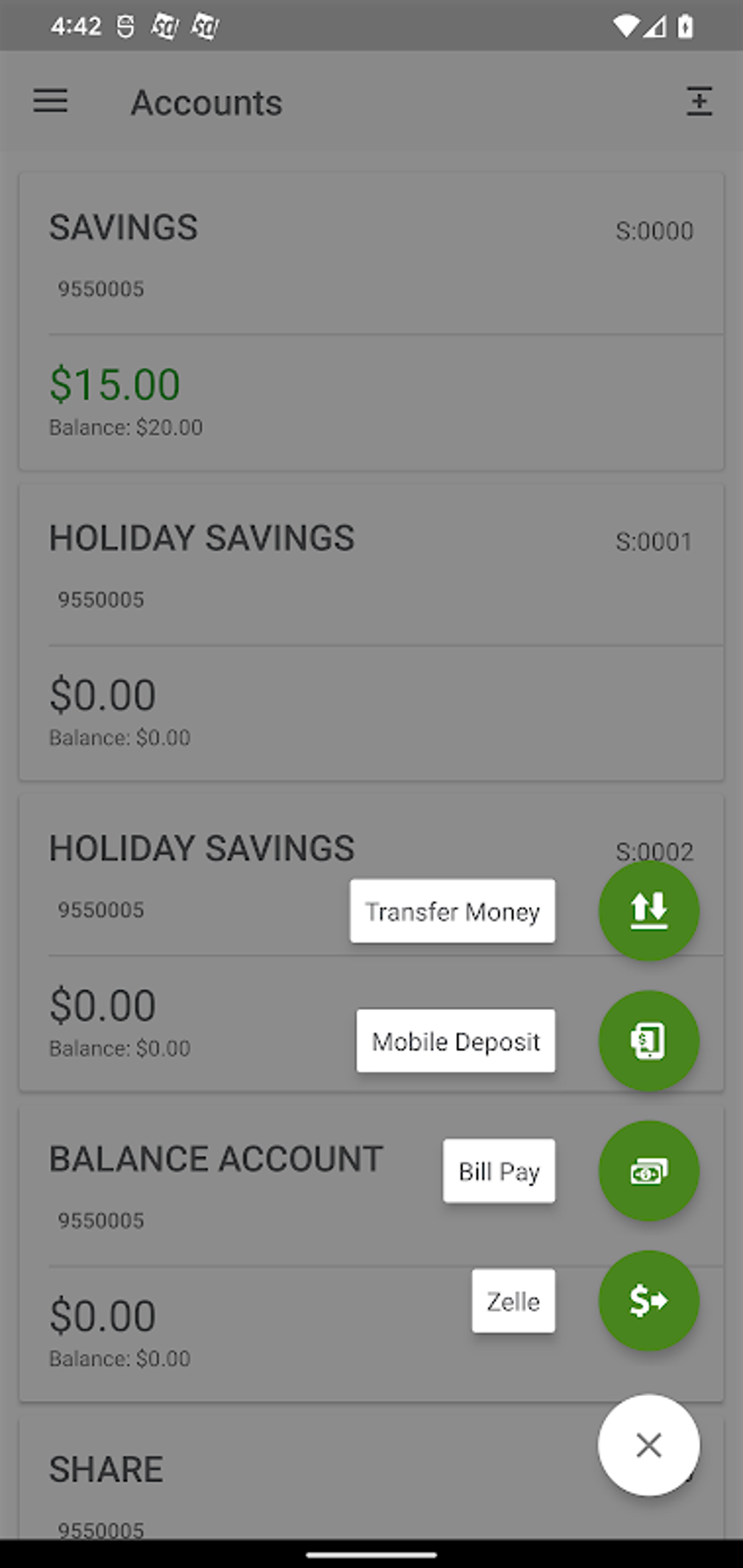
Task: Tap the collapse accounts icon
Action: click(699, 101)
